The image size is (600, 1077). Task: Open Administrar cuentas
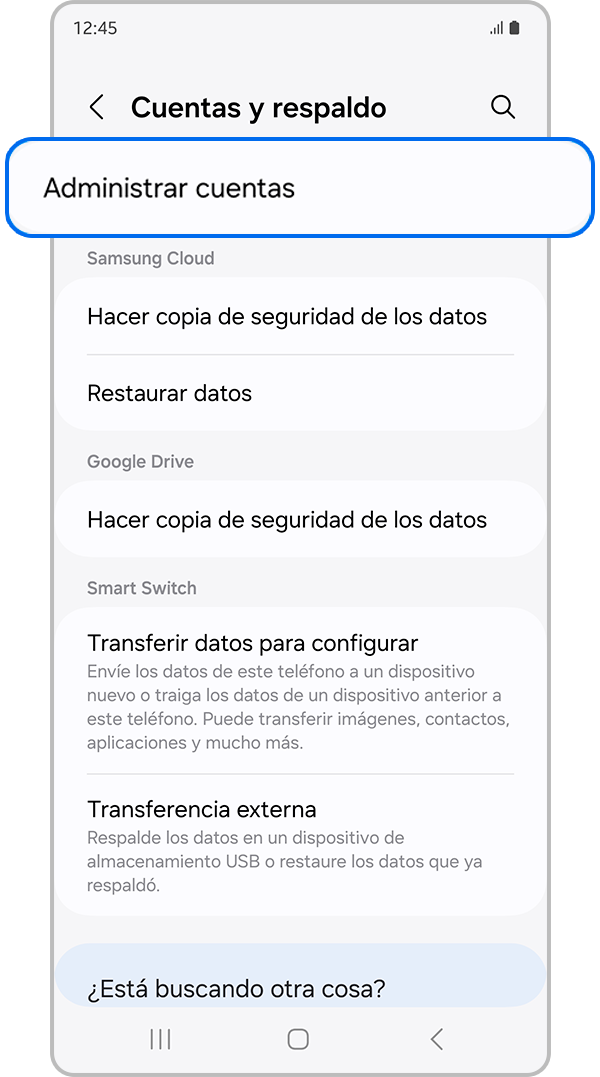click(x=300, y=188)
